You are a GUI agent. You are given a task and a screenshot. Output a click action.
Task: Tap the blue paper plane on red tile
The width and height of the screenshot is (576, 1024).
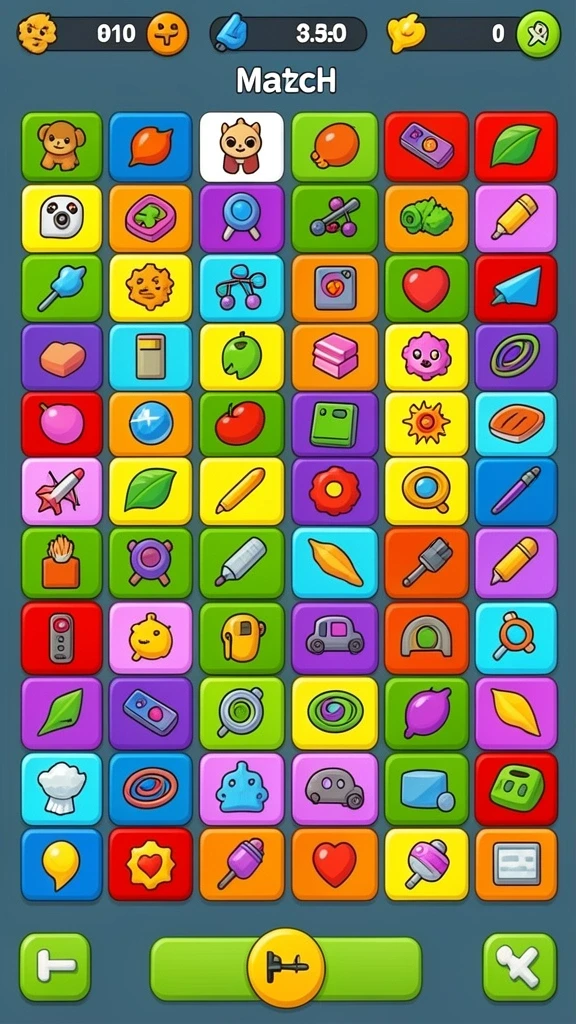[516, 288]
